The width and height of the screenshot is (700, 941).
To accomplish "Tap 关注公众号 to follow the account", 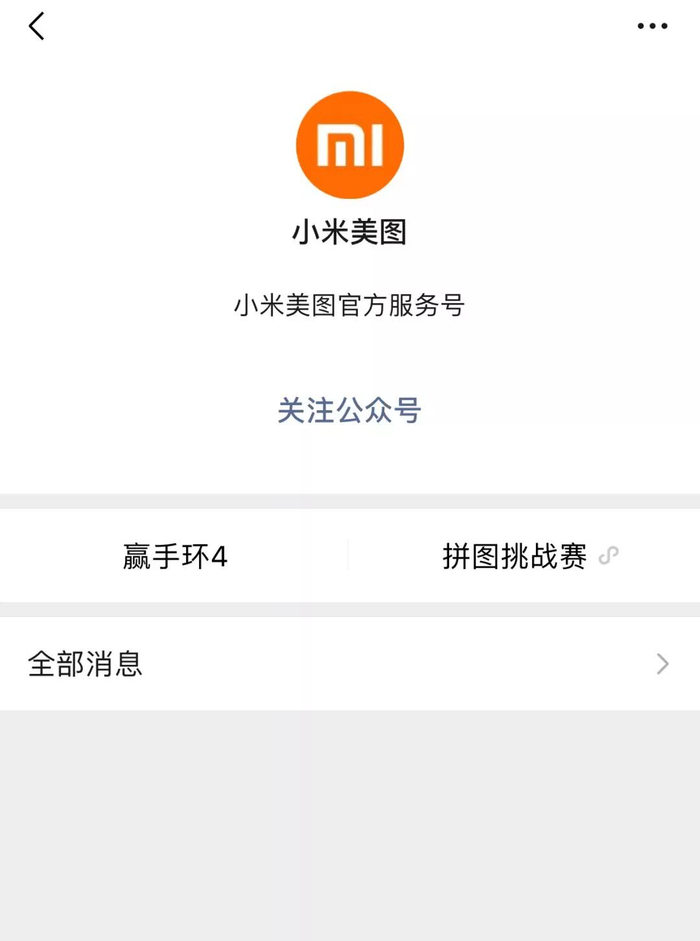I will coord(349,410).
